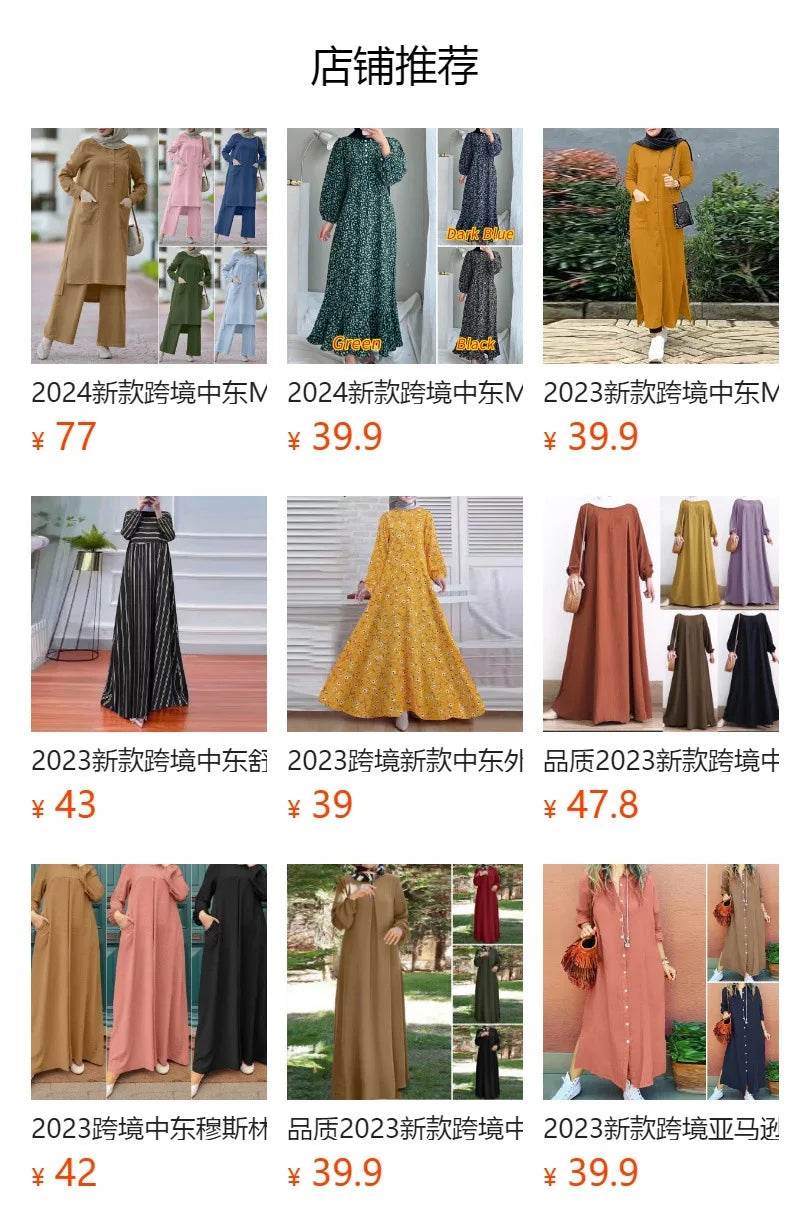Click the 店铺推荐 page heading
The height and width of the screenshot is (1232, 790).
coord(396,62)
